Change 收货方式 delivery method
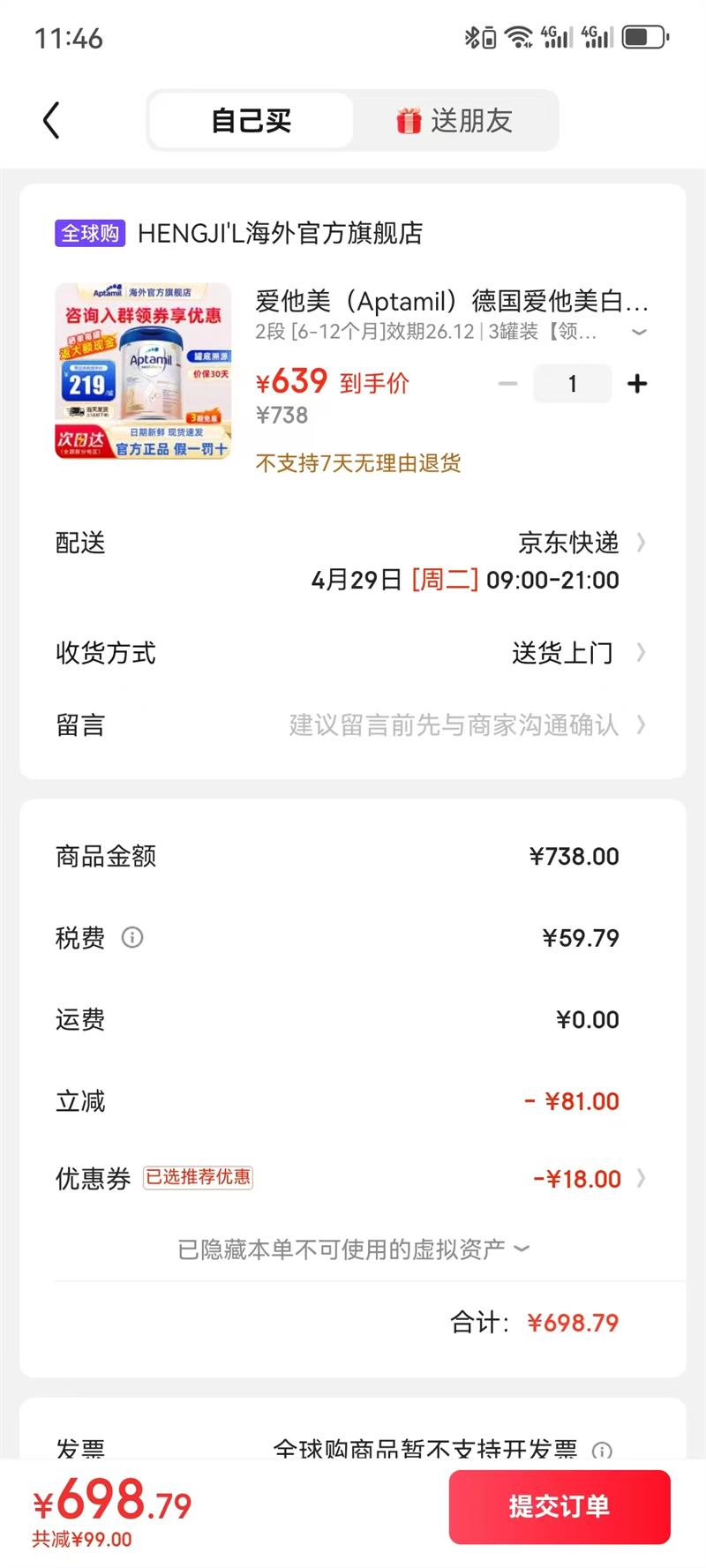706x1568 pixels. pyautogui.click(x=577, y=653)
